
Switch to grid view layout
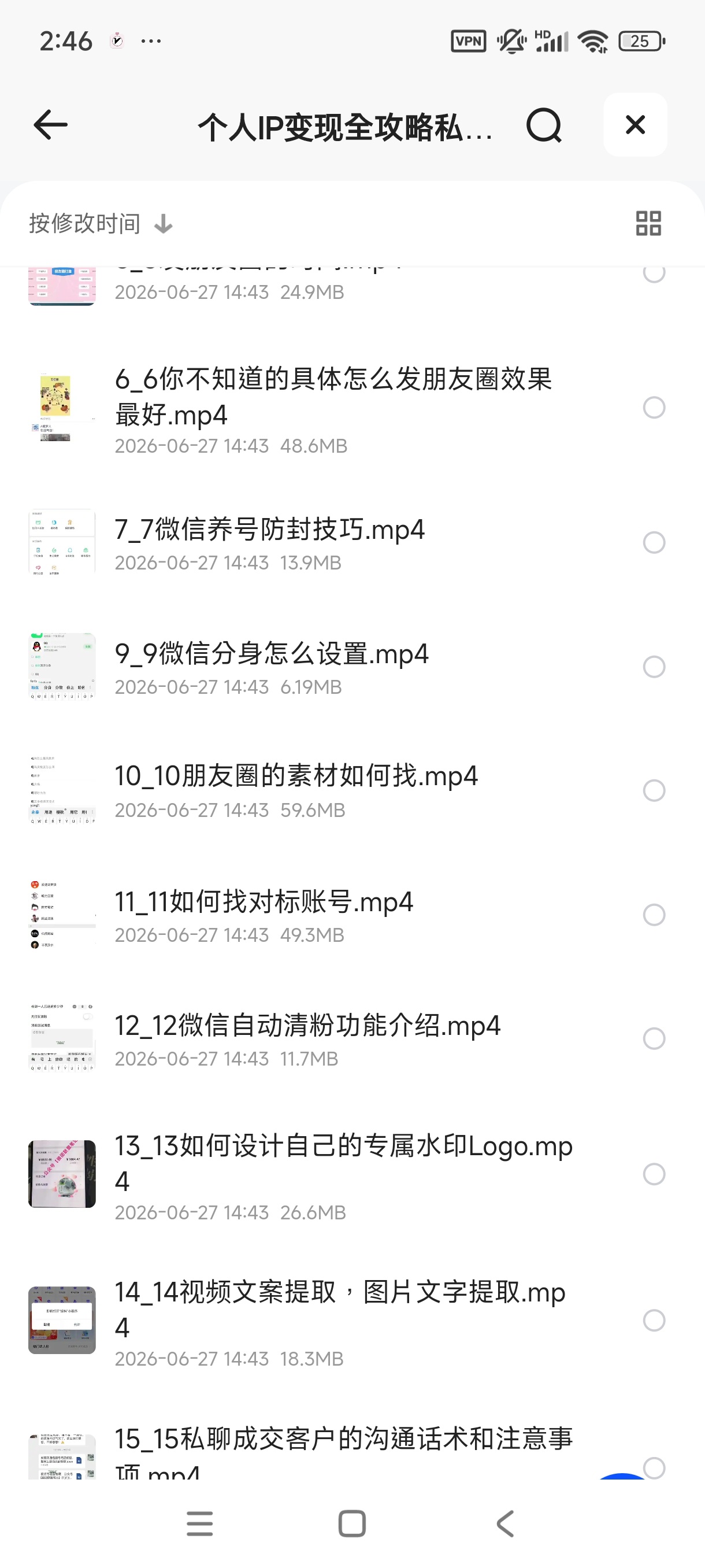pyautogui.click(x=648, y=223)
